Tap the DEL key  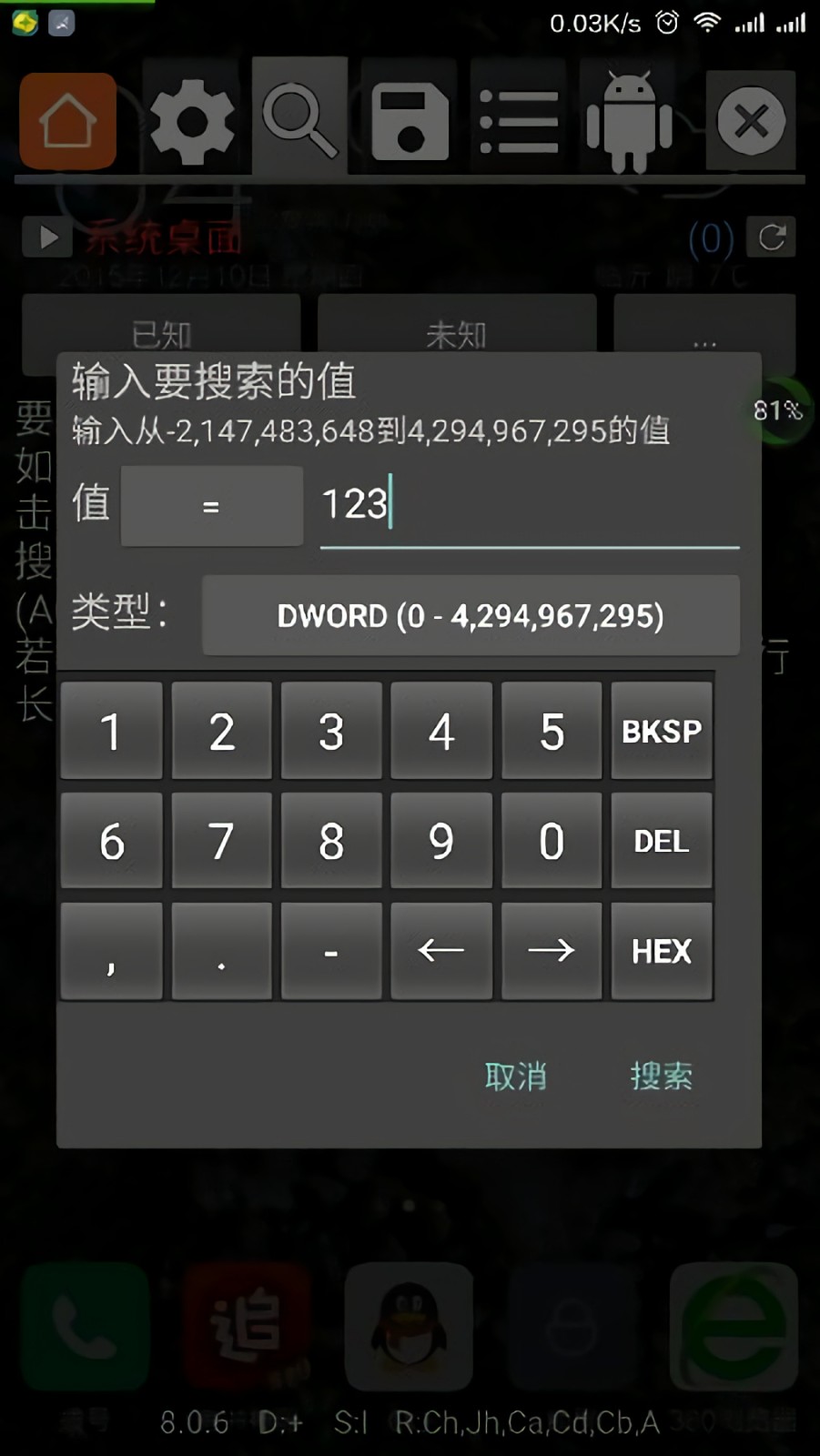coord(662,841)
